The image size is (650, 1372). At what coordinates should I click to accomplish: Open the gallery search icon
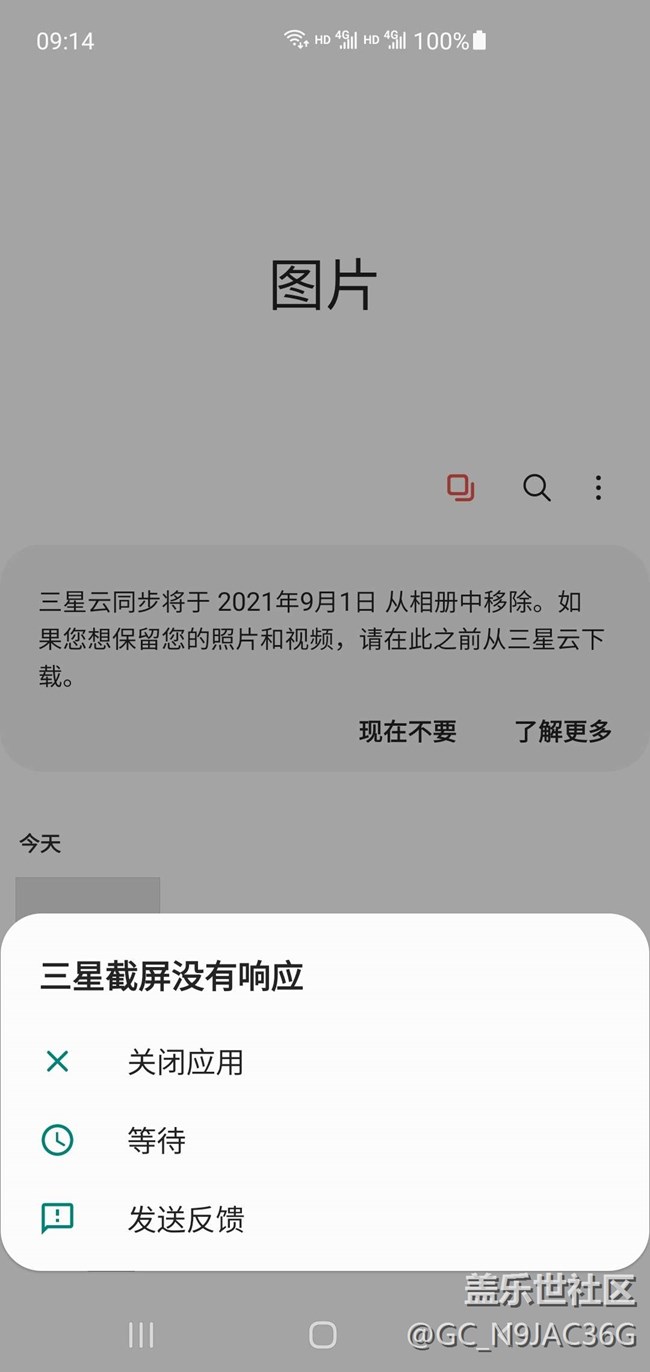coord(537,488)
